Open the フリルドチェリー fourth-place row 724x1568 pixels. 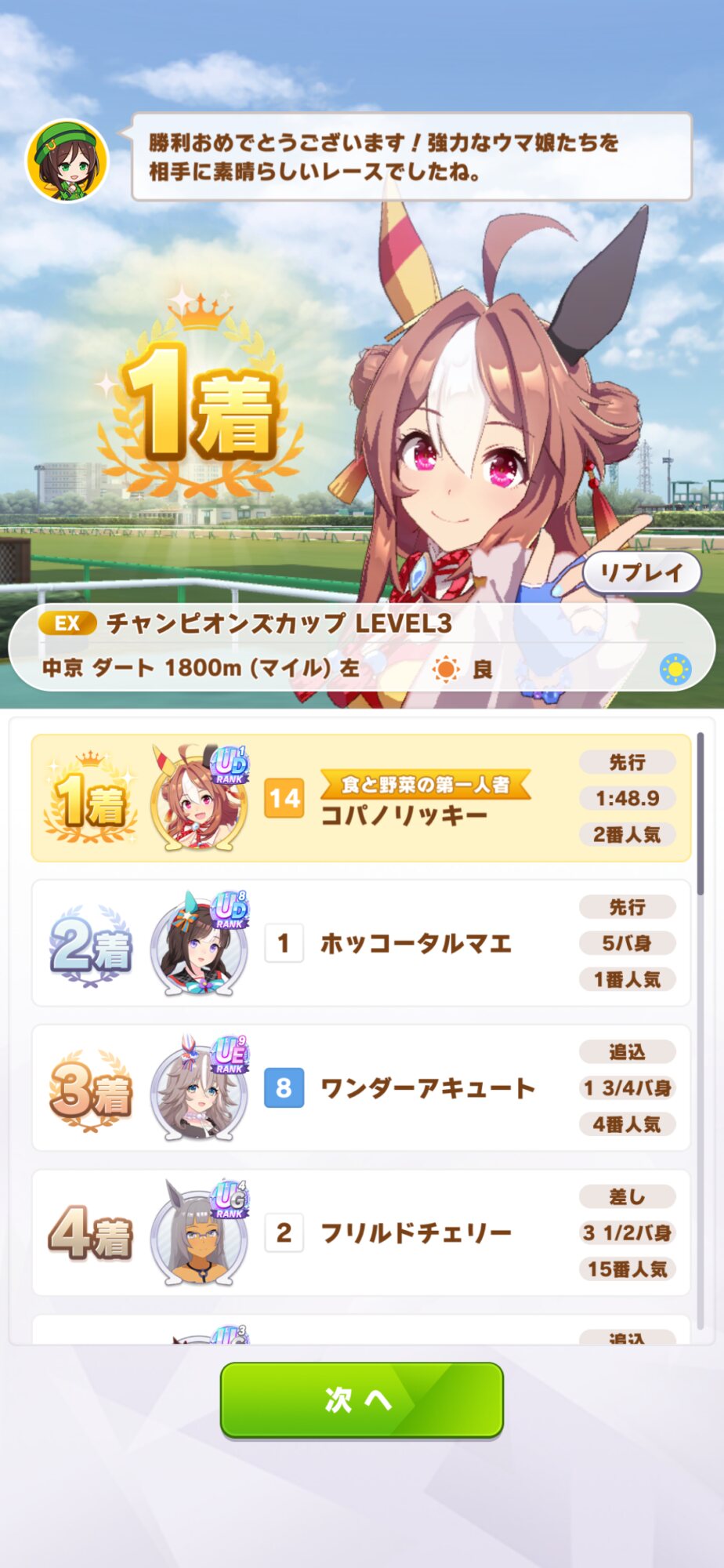[360, 1232]
